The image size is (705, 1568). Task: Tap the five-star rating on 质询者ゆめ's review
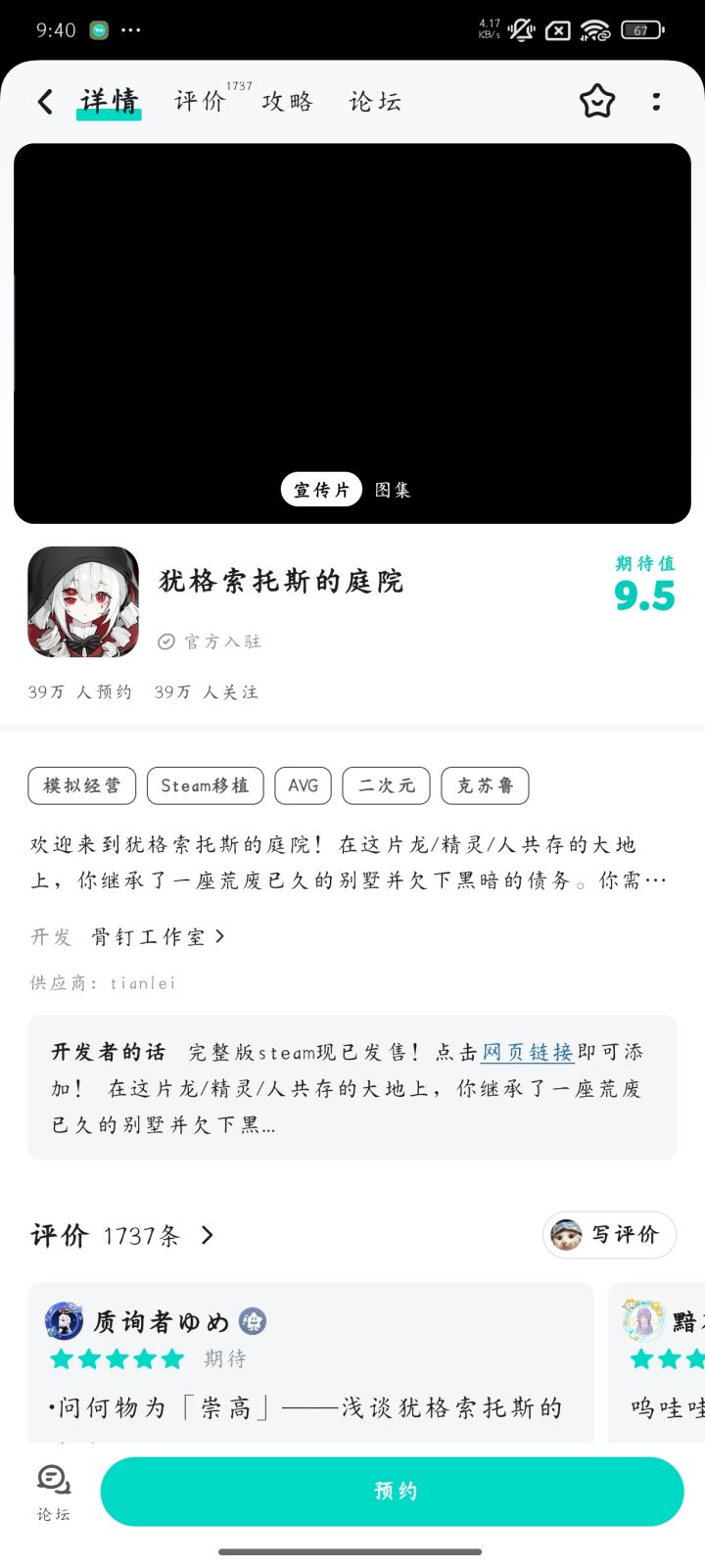coord(117,1358)
